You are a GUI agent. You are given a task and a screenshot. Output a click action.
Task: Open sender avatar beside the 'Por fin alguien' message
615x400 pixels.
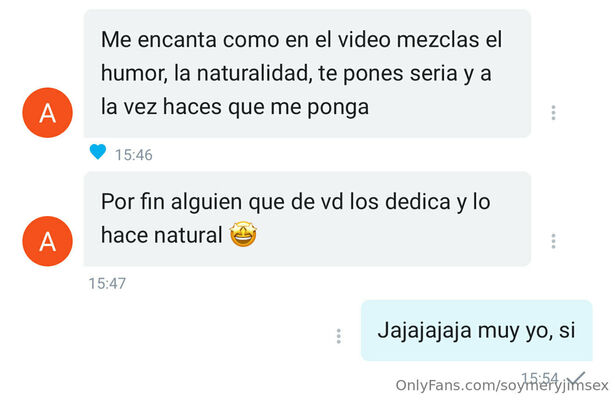[x=47, y=241]
